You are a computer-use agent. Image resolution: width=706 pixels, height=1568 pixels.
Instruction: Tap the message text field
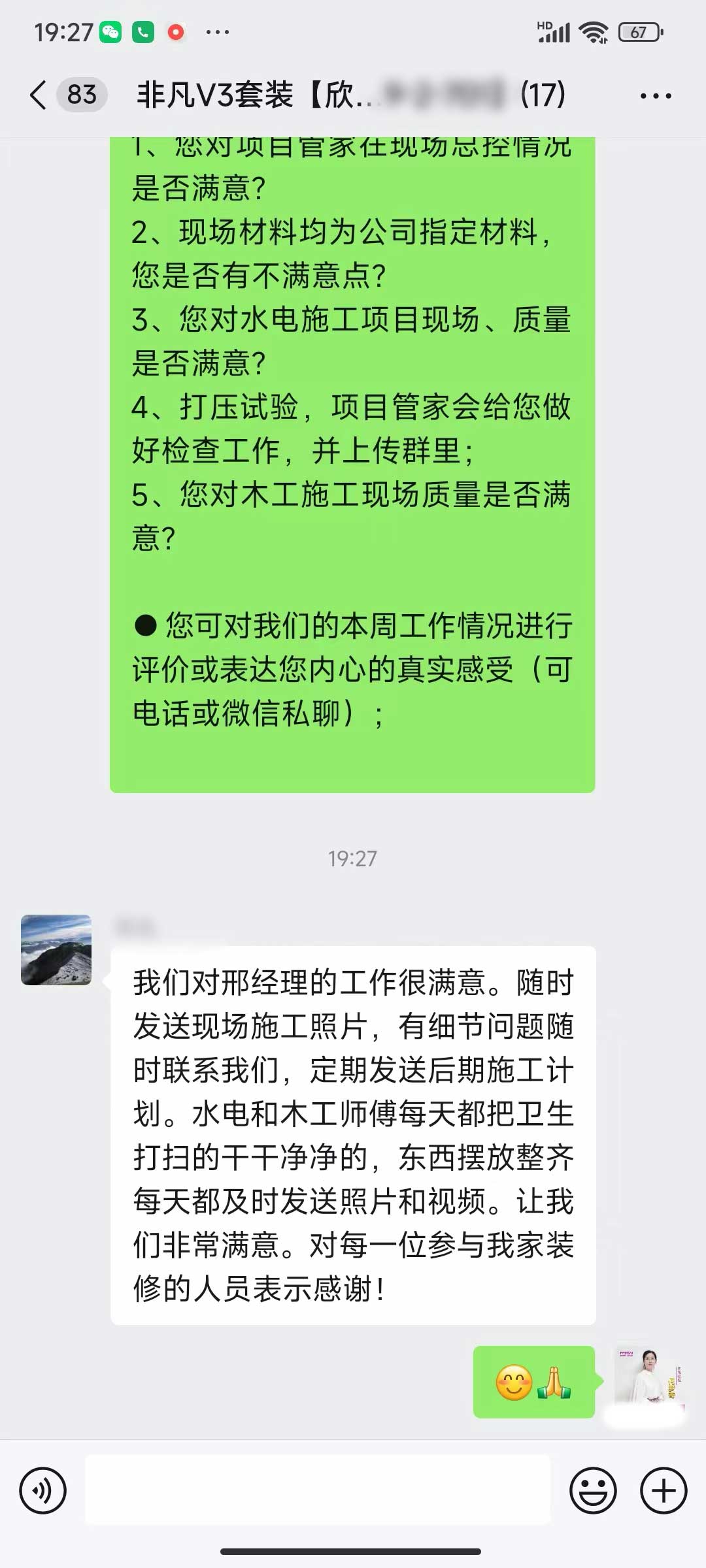[x=318, y=1491]
